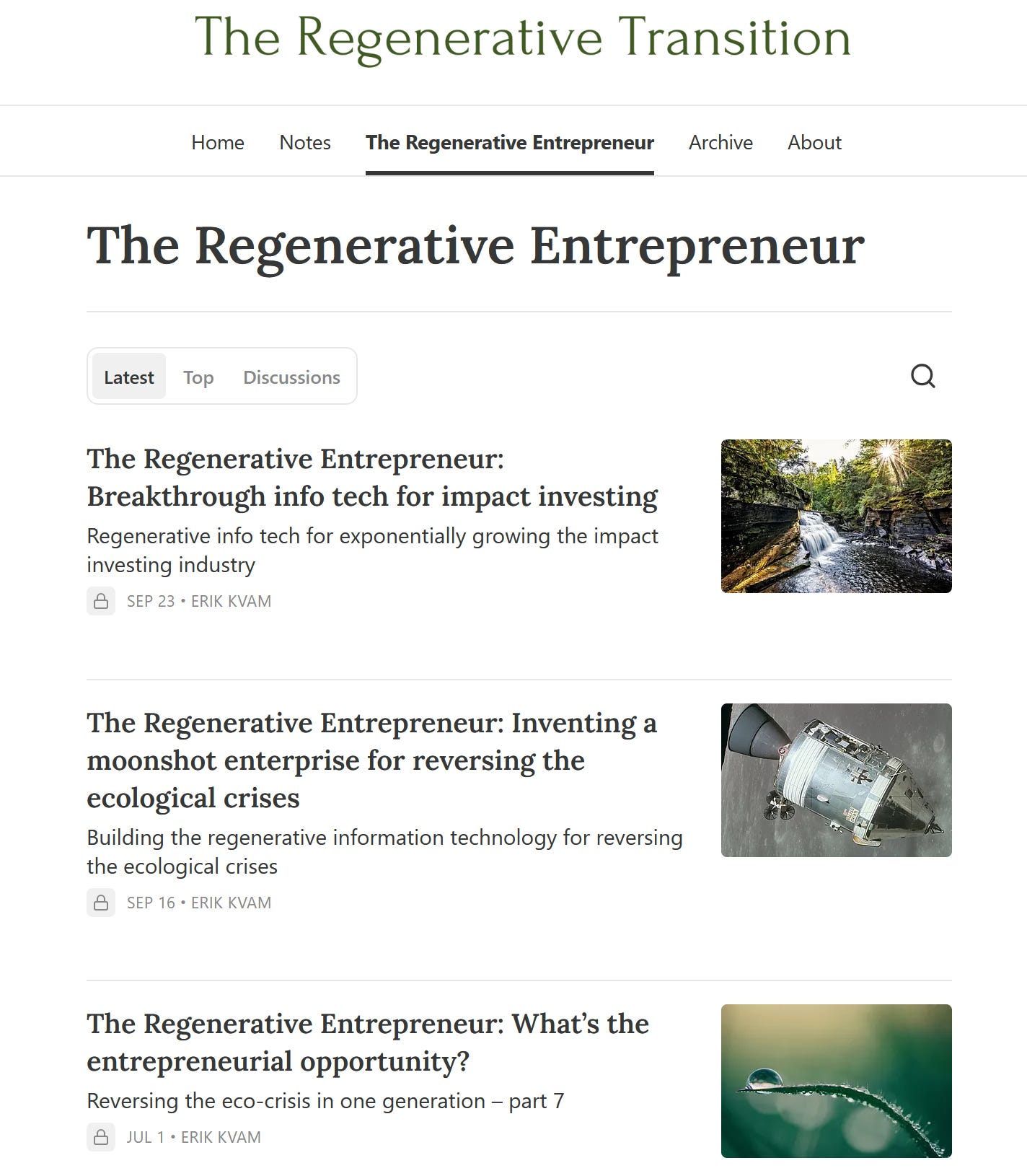Viewport: 1027px width, 1176px height.
Task: Open the About tab
Action: [x=814, y=142]
